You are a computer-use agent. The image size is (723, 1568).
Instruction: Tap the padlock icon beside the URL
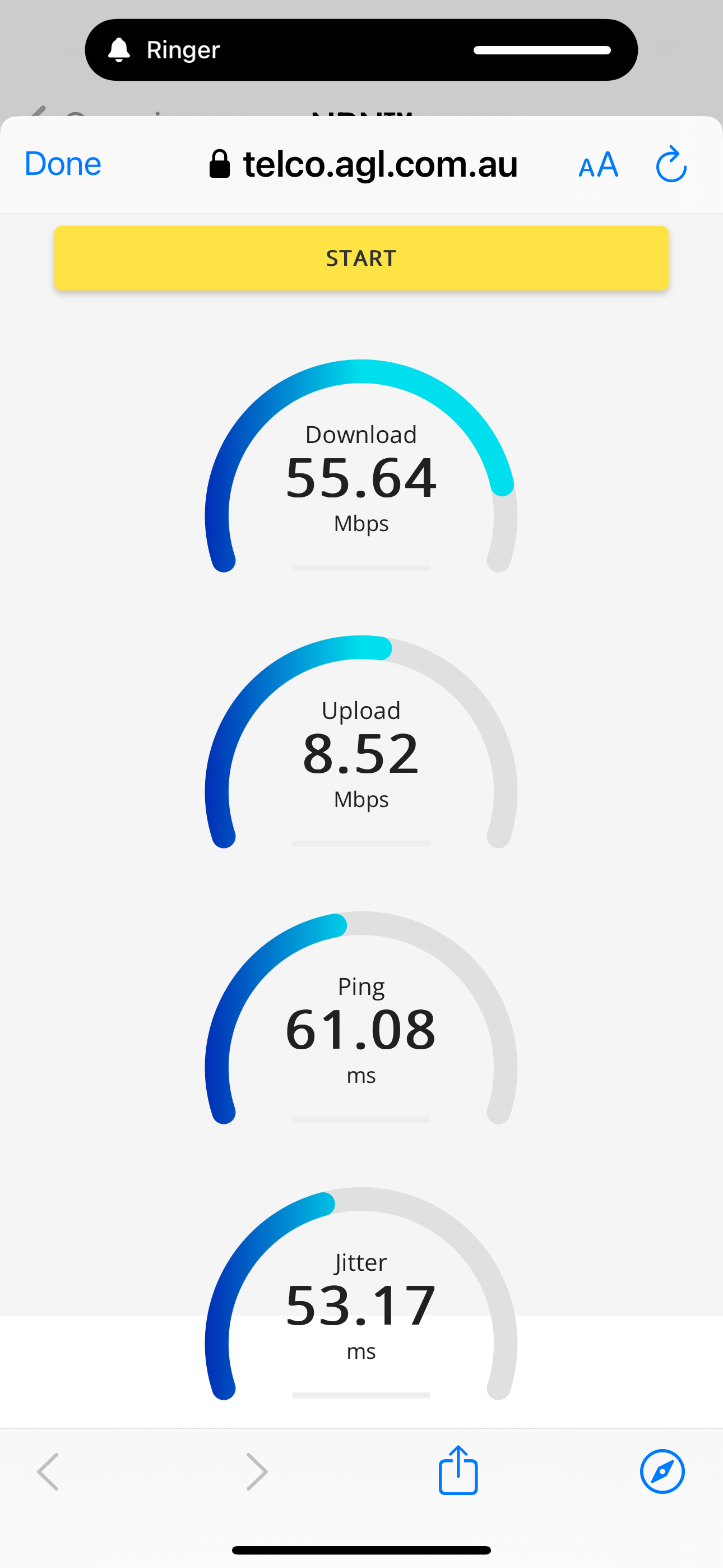click(220, 164)
